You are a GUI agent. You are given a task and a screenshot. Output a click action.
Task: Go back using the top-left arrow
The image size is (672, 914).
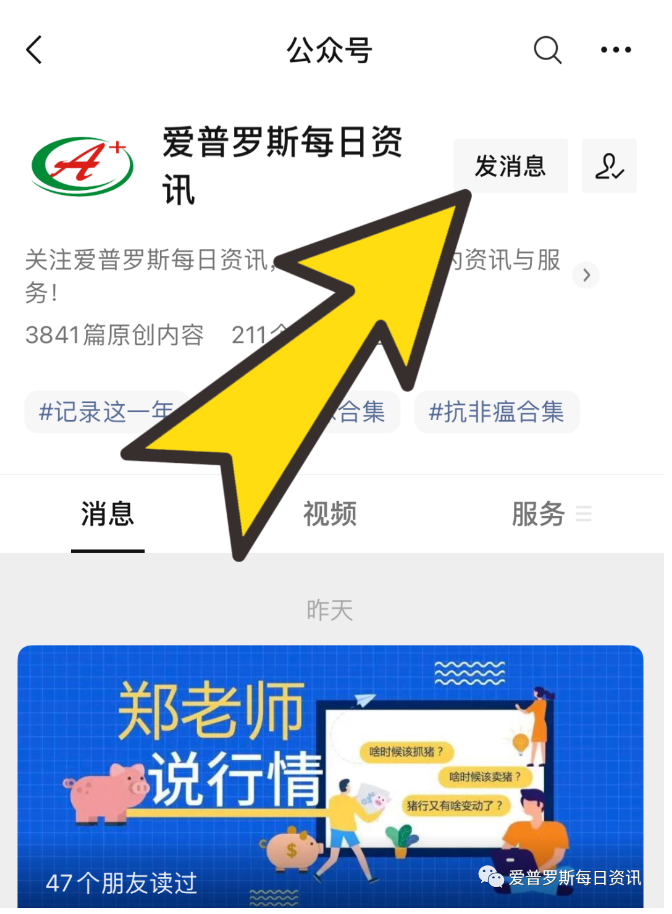click(35, 50)
